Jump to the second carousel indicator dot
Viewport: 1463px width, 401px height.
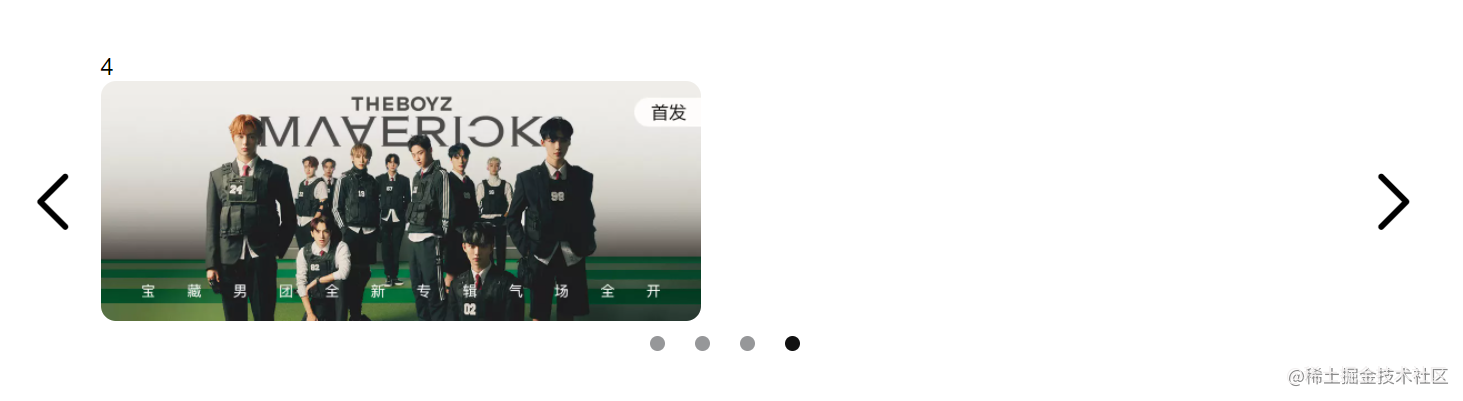click(702, 344)
